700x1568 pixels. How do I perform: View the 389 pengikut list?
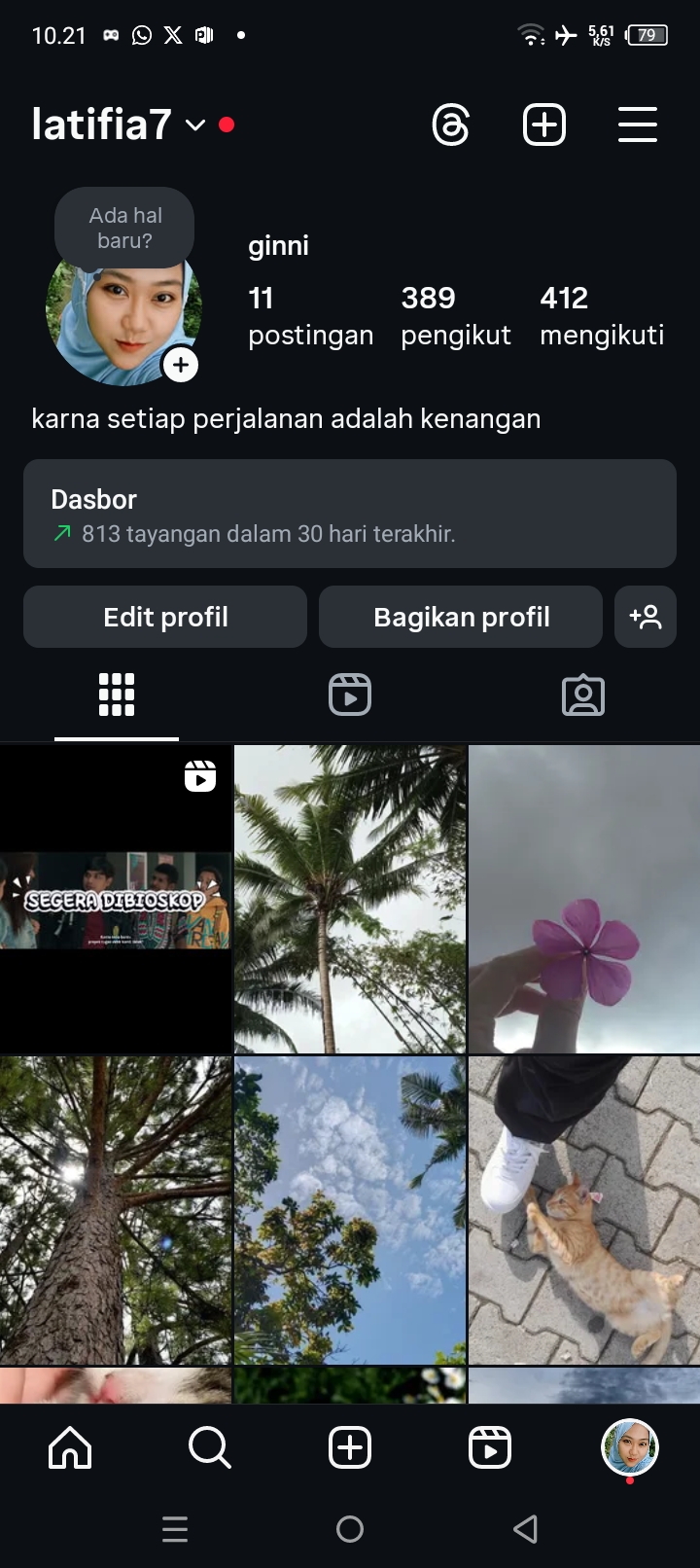pos(455,315)
